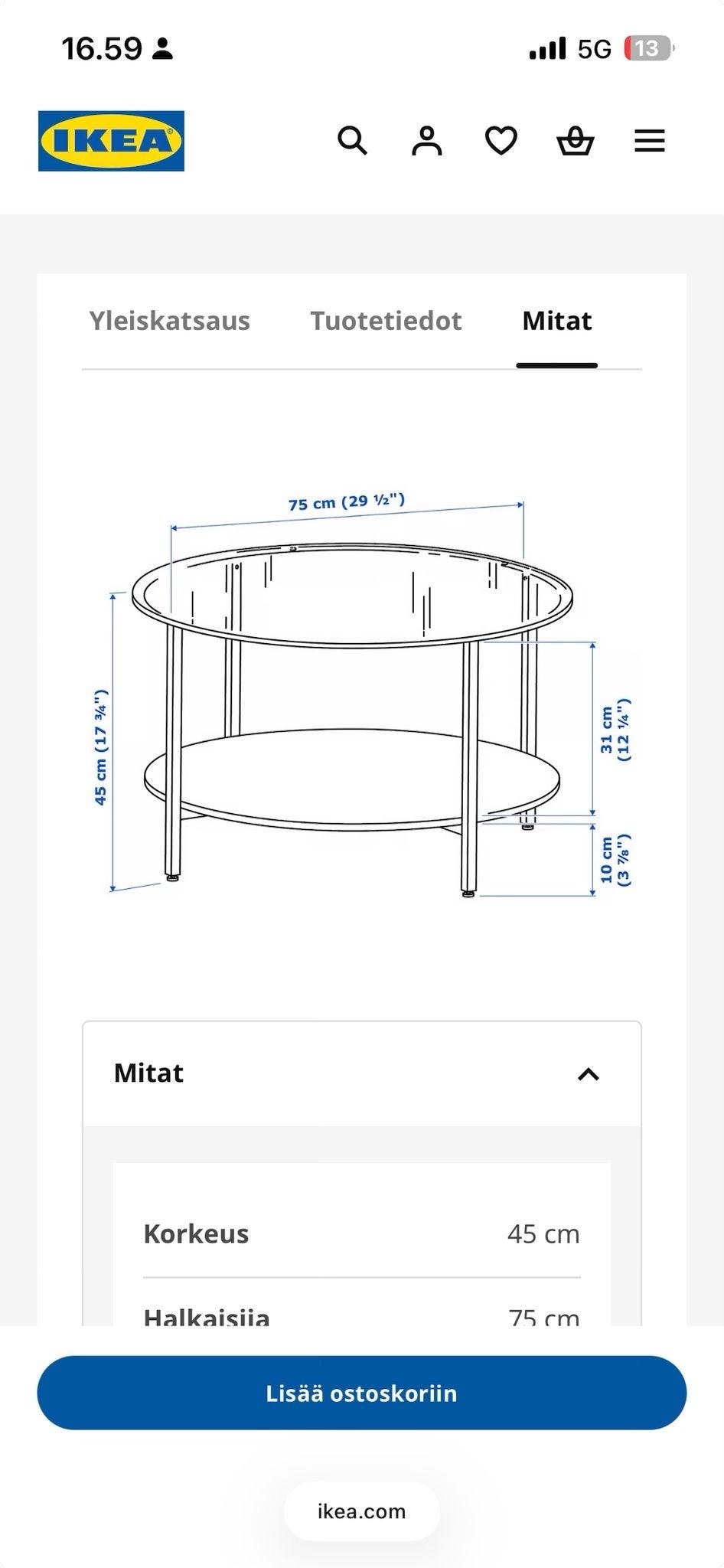Switch to the Tuotetiedot tab
Image resolution: width=724 pixels, height=1568 pixels.
386,321
